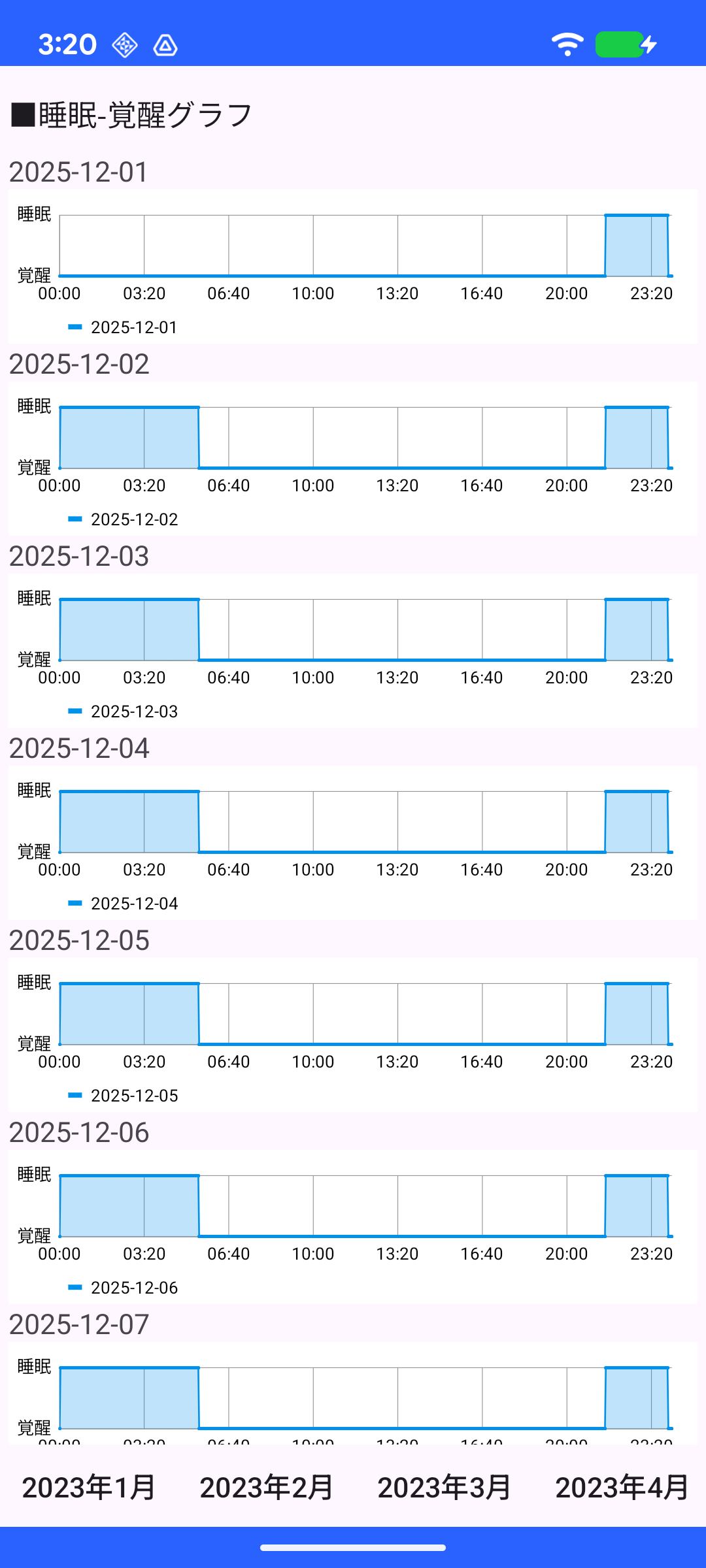Switch to 2023年2月 data
This screenshot has width=706, height=1568.
point(267,1488)
